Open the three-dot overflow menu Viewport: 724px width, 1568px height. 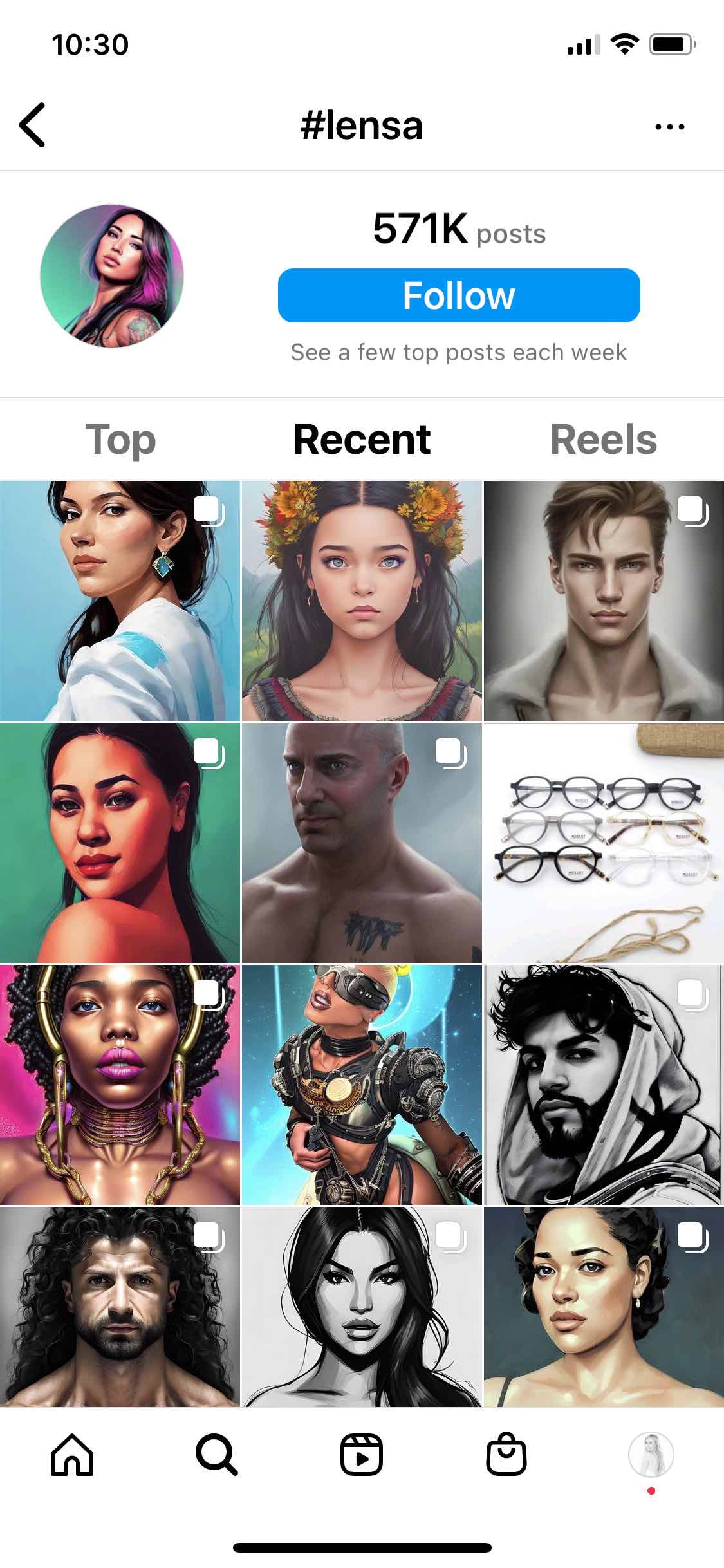(669, 127)
